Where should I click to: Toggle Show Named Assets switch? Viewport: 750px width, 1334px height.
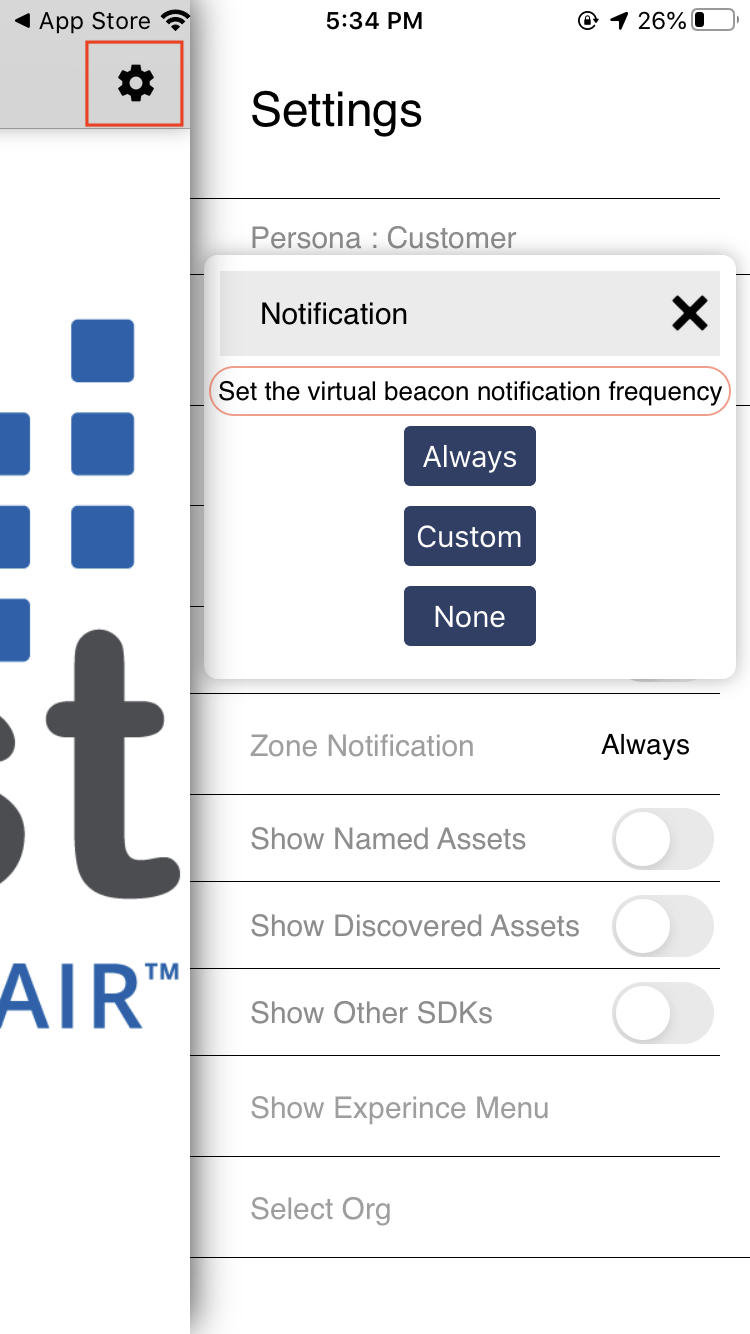[662, 839]
